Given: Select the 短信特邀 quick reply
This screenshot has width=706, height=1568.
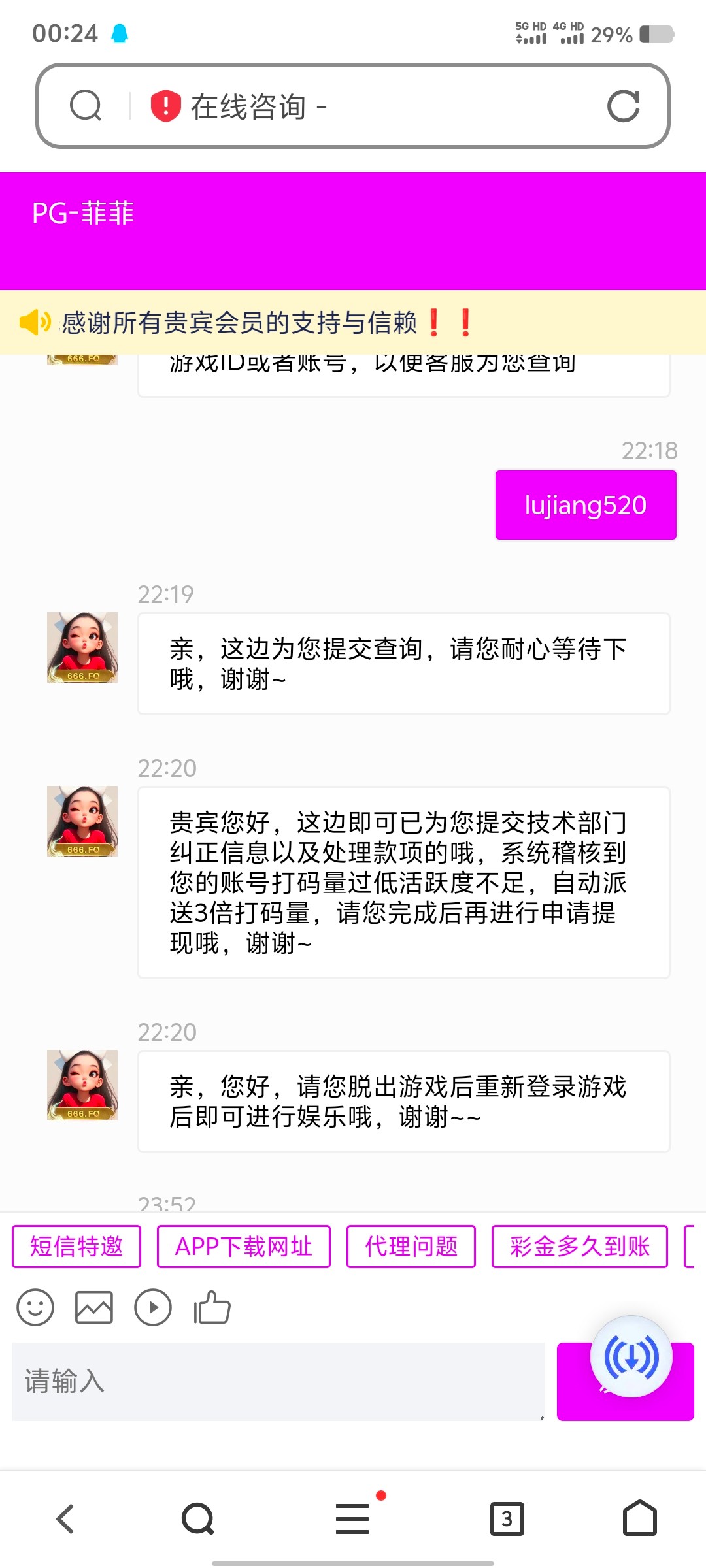Looking at the screenshot, I should click(x=76, y=1245).
